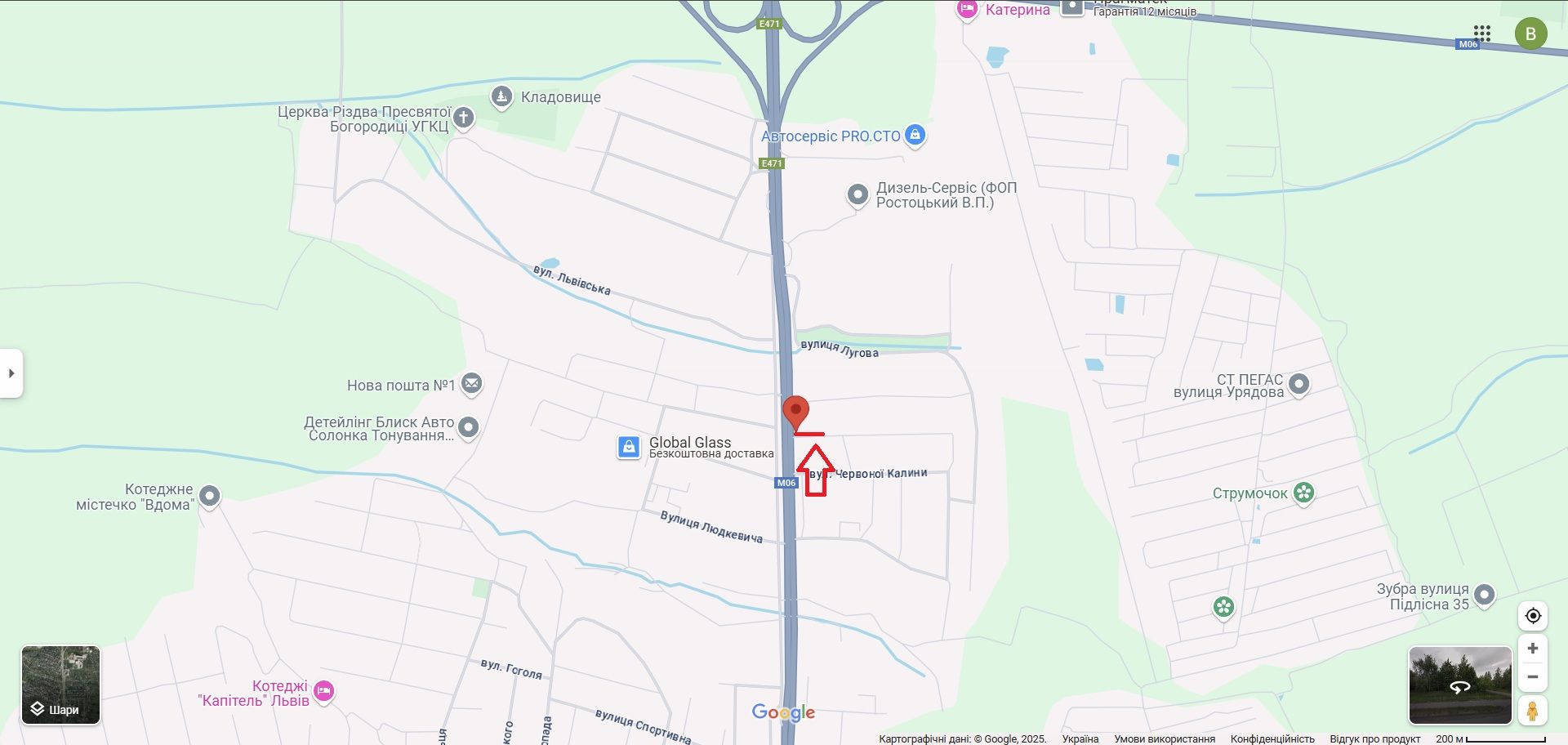Open Автосервіс PRO.СТО place marker
The height and width of the screenshot is (745, 1568).
pos(915,135)
